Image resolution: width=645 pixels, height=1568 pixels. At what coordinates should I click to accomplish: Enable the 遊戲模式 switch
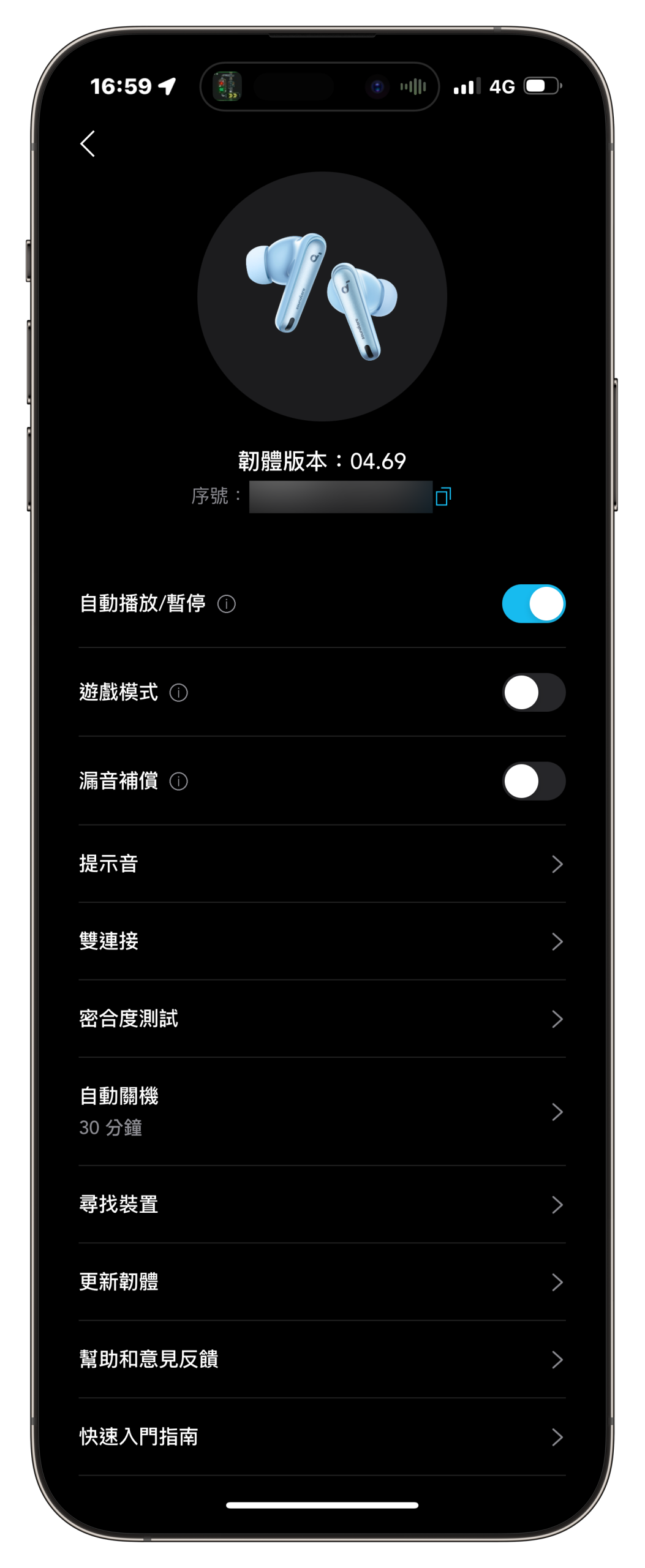click(x=533, y=693)
